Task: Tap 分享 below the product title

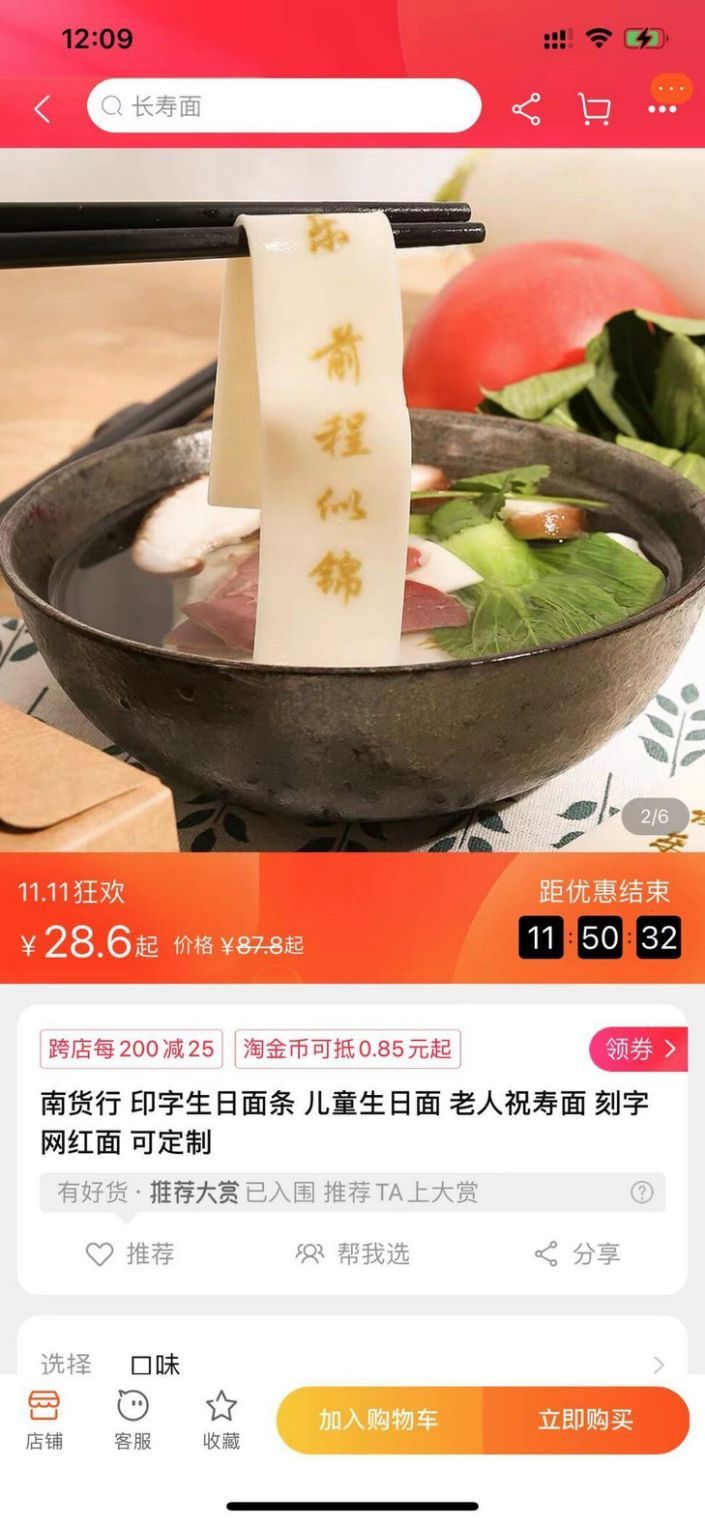Action: point(577,1254)
